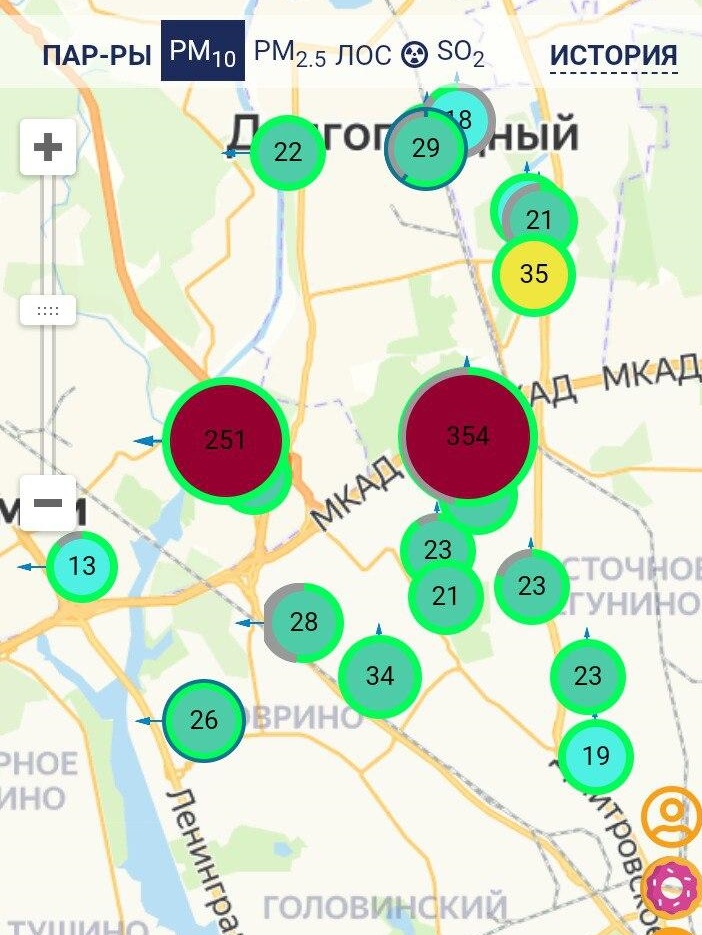Open the sensor marker showing 28
The width and height of the screenshot is (702, 935).
tap(304, 622)
